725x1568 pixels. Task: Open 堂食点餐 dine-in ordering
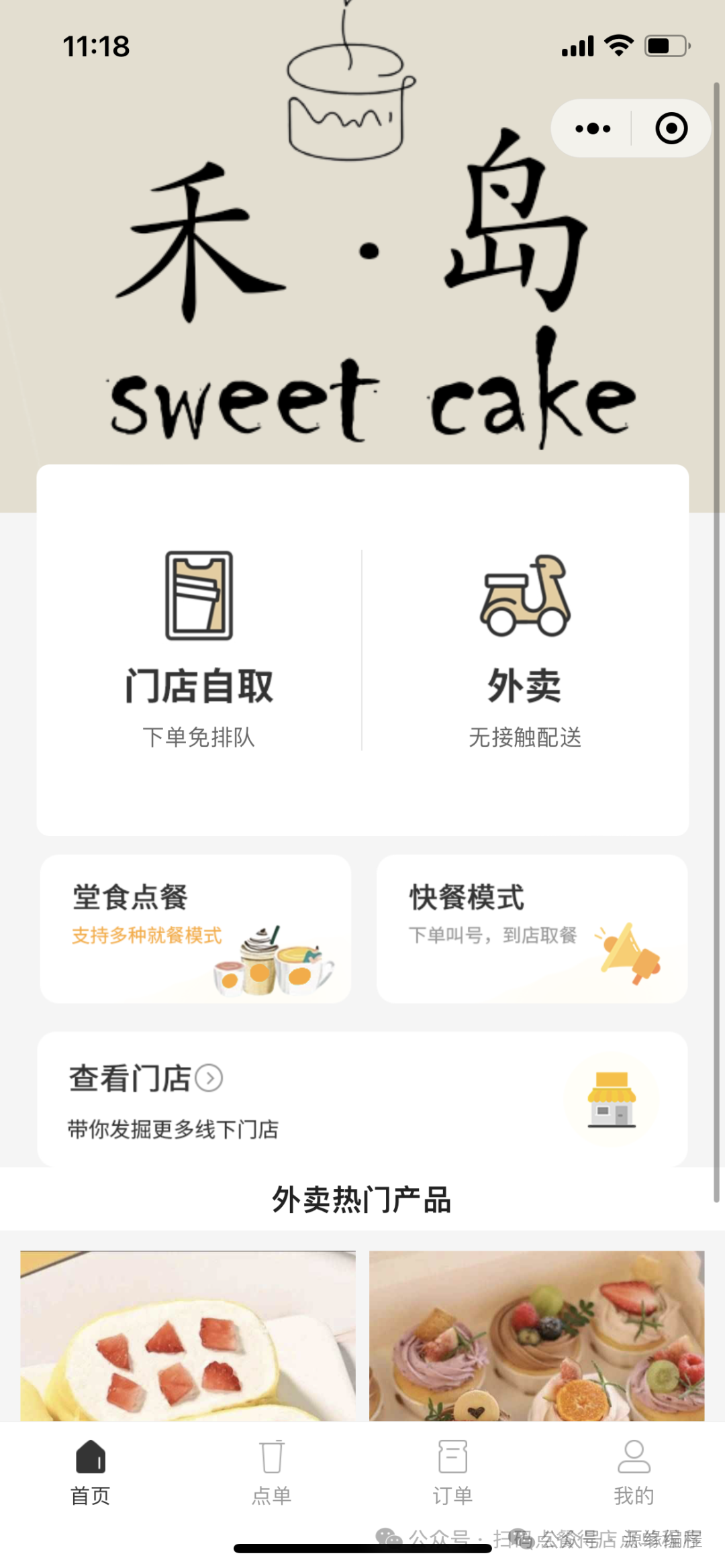pos(195,929)
